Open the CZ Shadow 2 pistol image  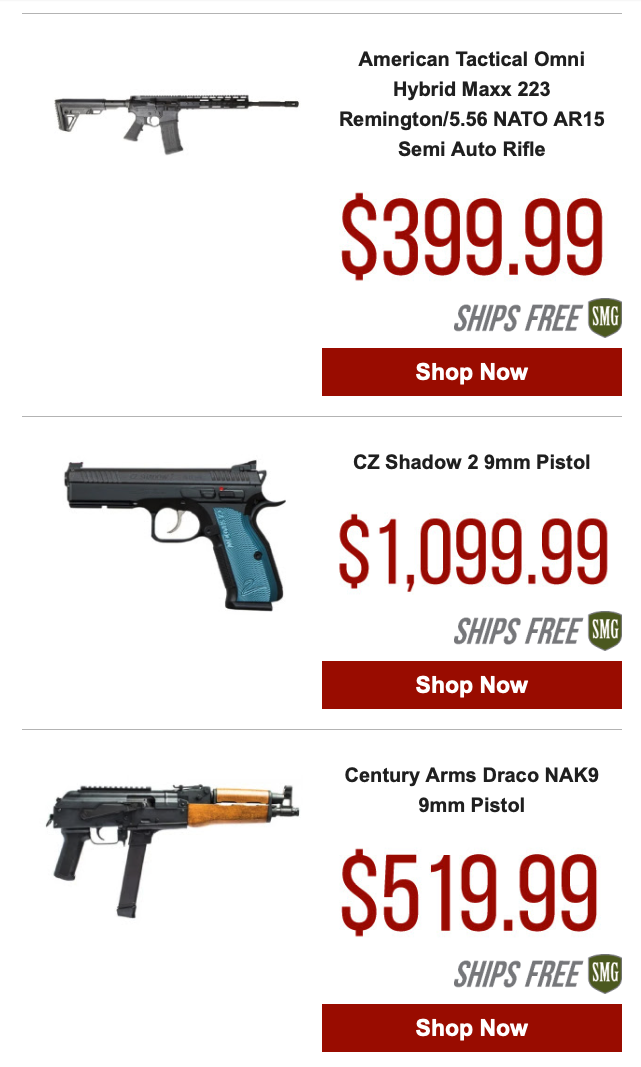[x=174, y=533]
